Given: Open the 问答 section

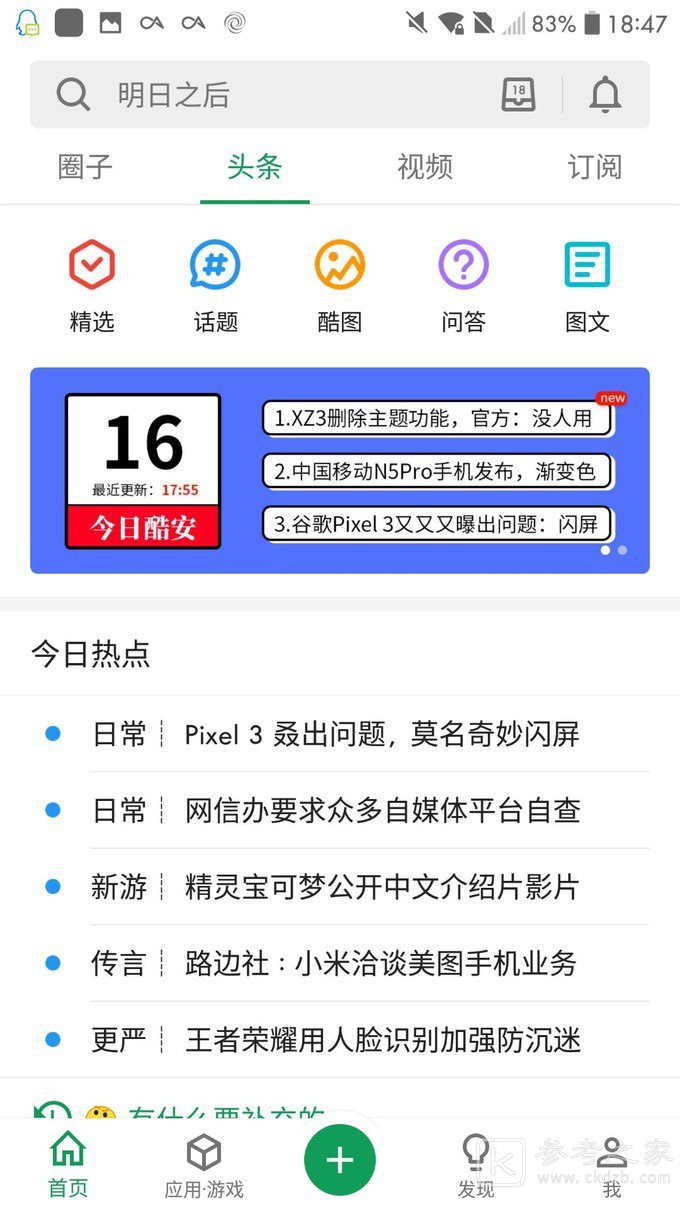Looking at the screenshot, I should click(464, 285).
